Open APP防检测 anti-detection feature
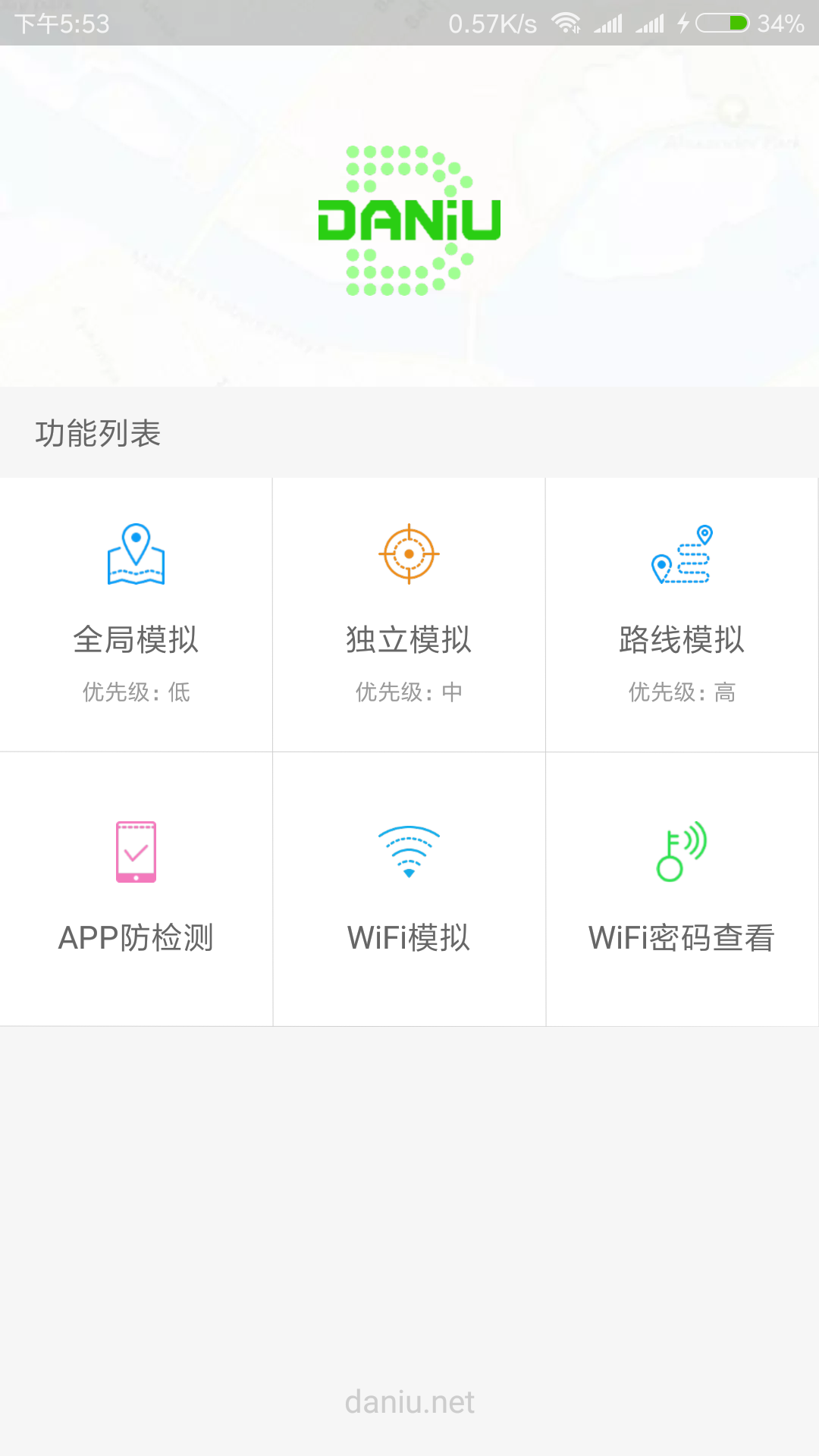Image resolution: width=819 pixels, height=1456 pixels. pos(136,889)
